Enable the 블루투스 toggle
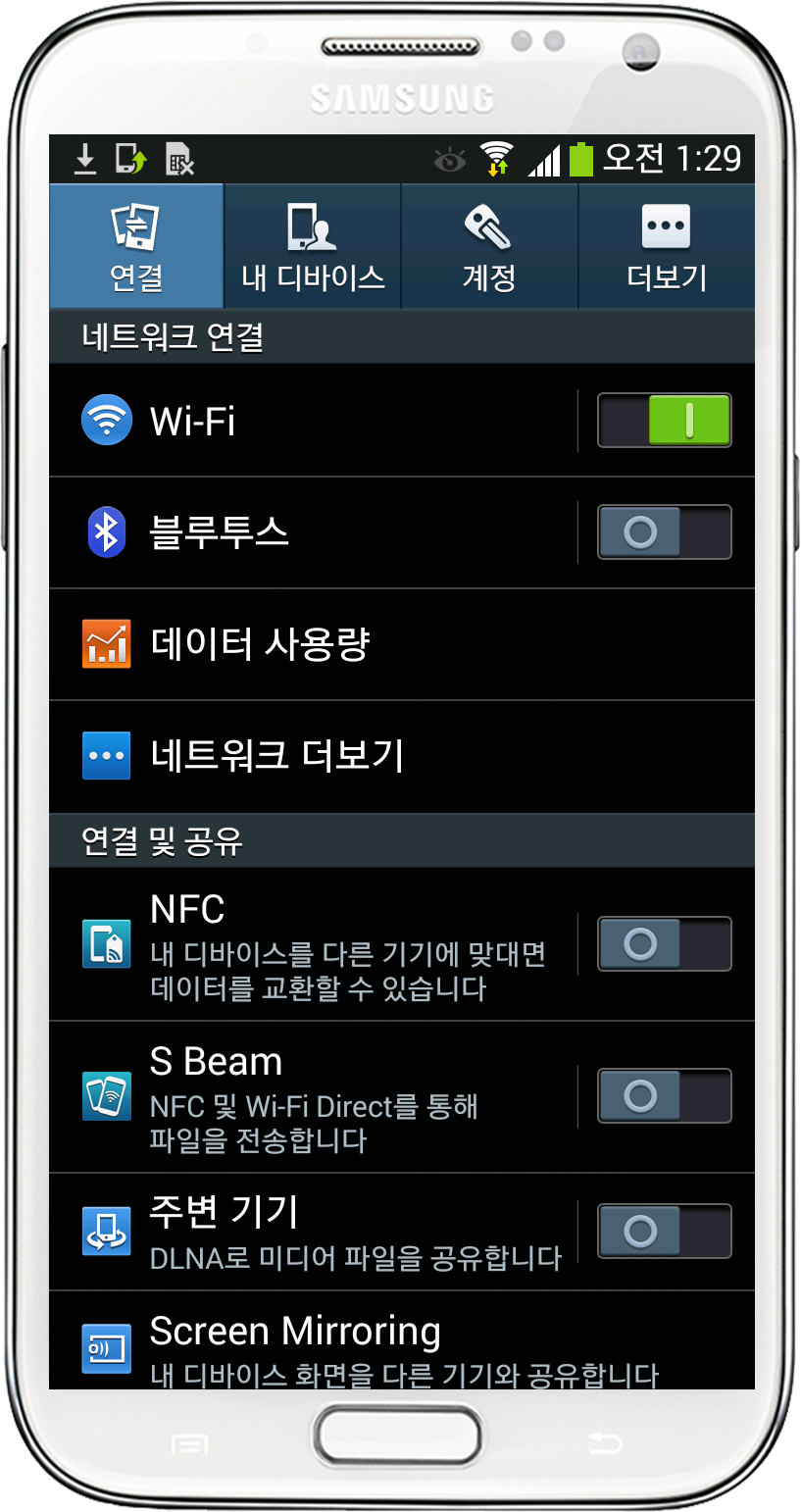Image resolution: width=801 pixels, height=1512 pixels. [665, 532]
